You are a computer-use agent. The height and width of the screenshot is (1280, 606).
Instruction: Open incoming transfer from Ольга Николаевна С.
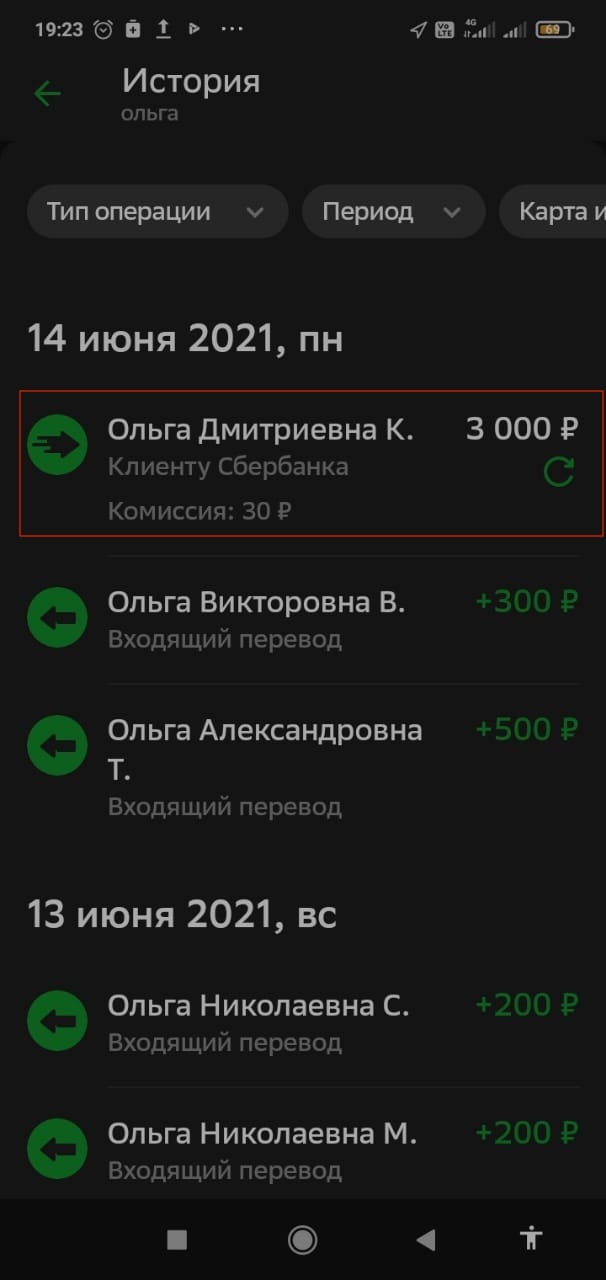[x=300, y=1022]
